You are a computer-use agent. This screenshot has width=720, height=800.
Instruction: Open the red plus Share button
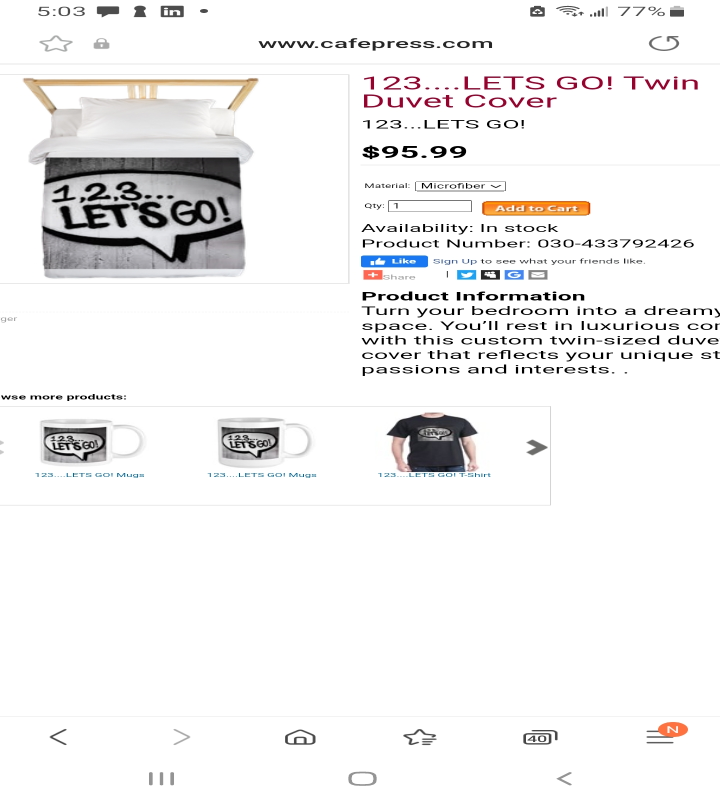(373, 275)
